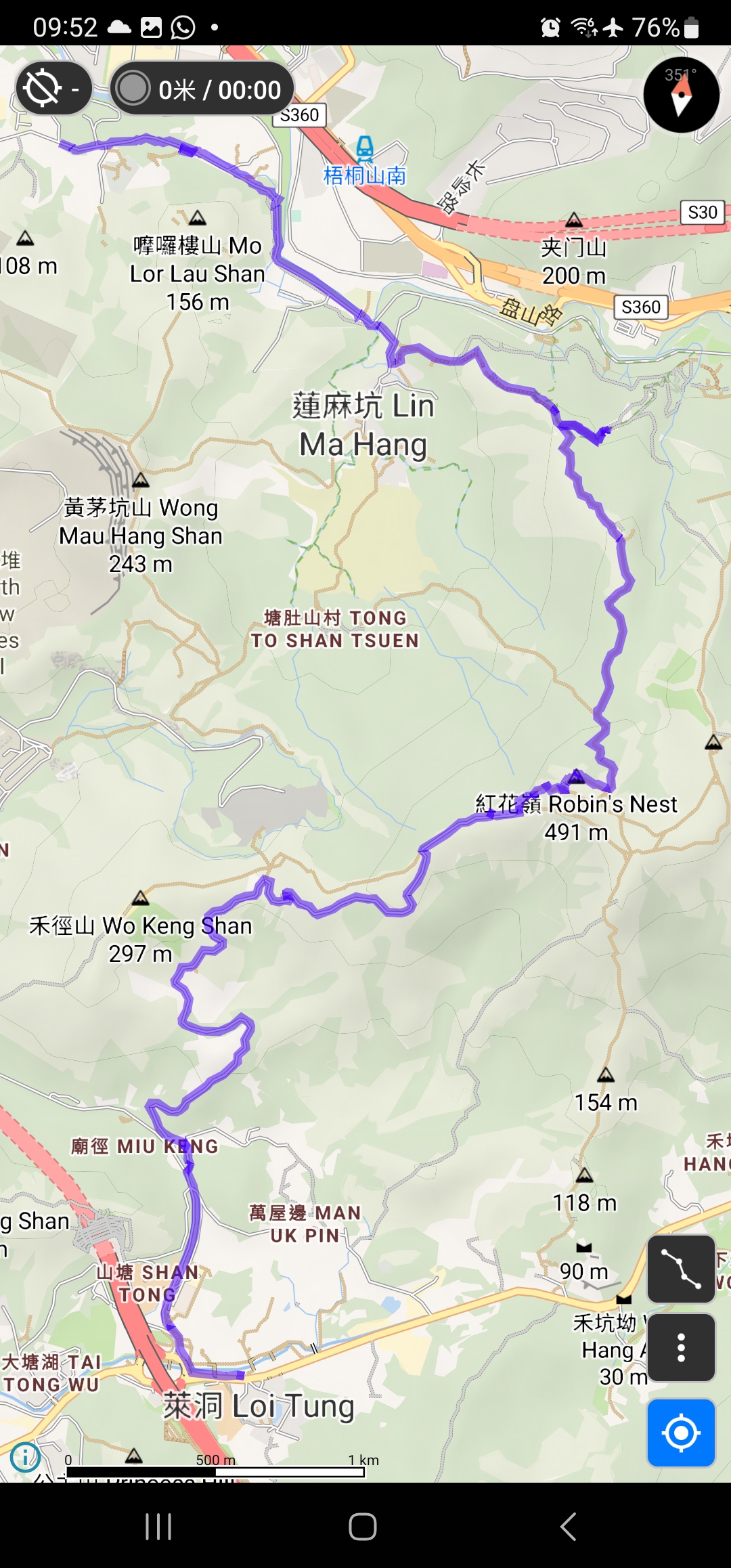Open the route planning tool
This screenshot has width=731, height=1568.
681,1269
